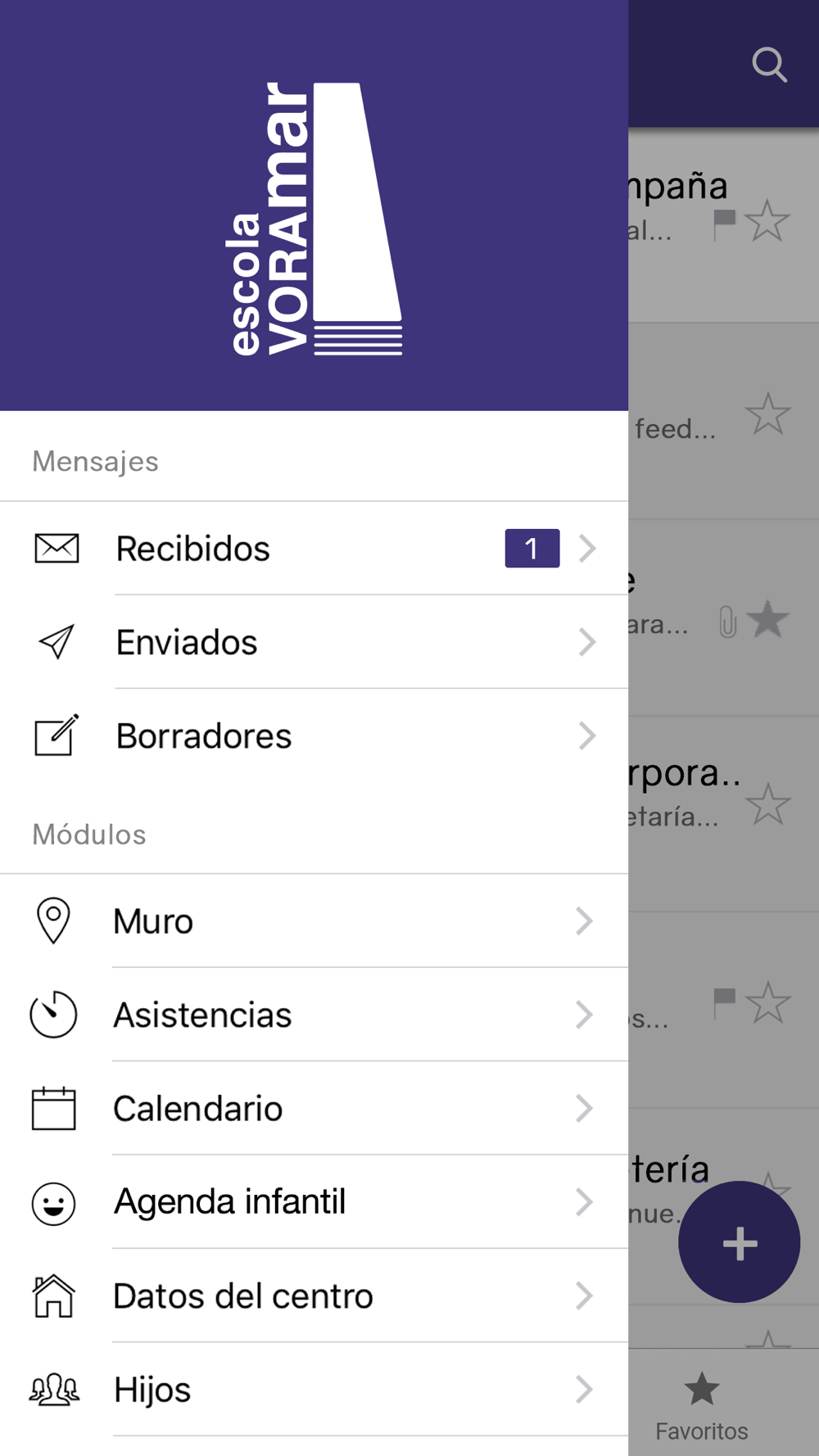The image size is (819, 1456).
Task: Open Borradores drafts
Action: 314,736
